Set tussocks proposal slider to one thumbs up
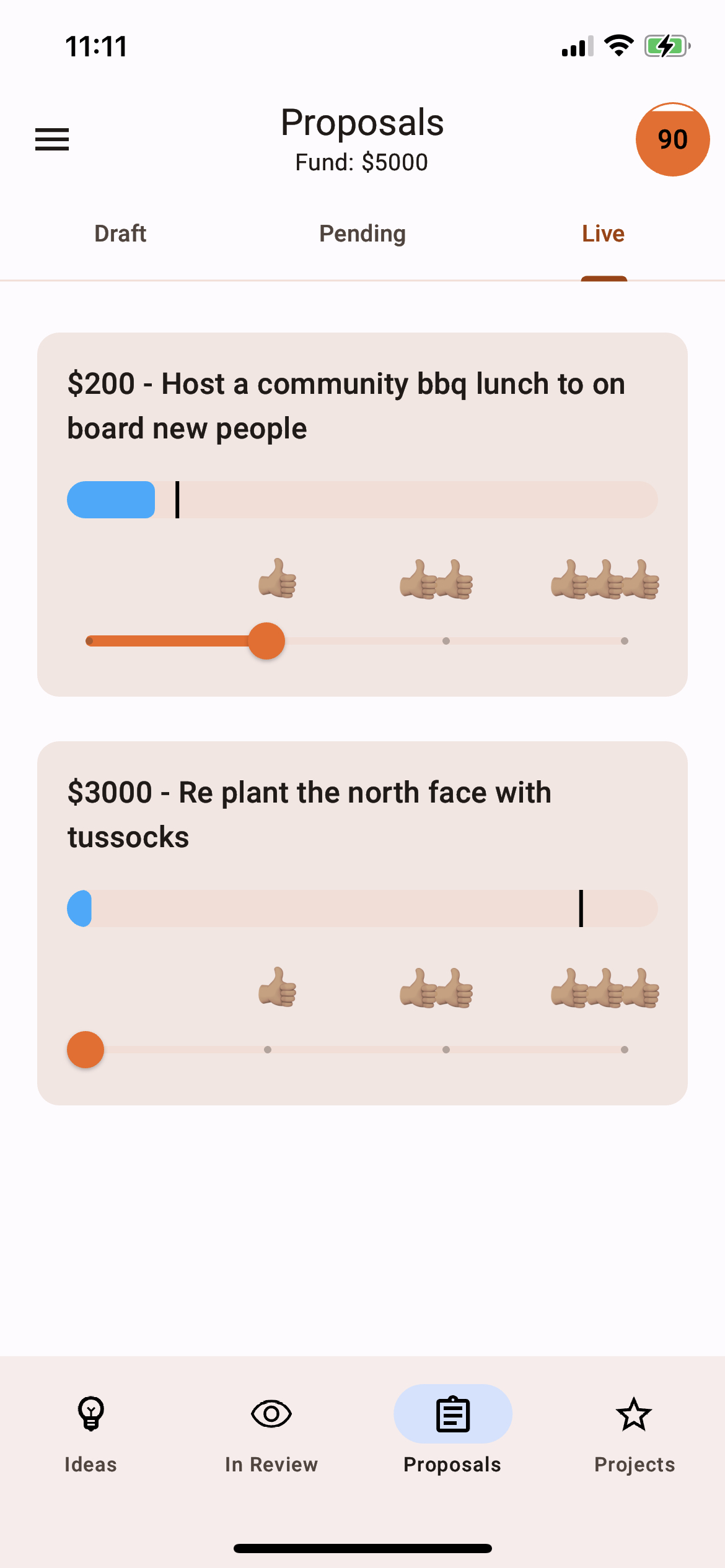Screen dimensions: 725x1568 point(268,1050)
